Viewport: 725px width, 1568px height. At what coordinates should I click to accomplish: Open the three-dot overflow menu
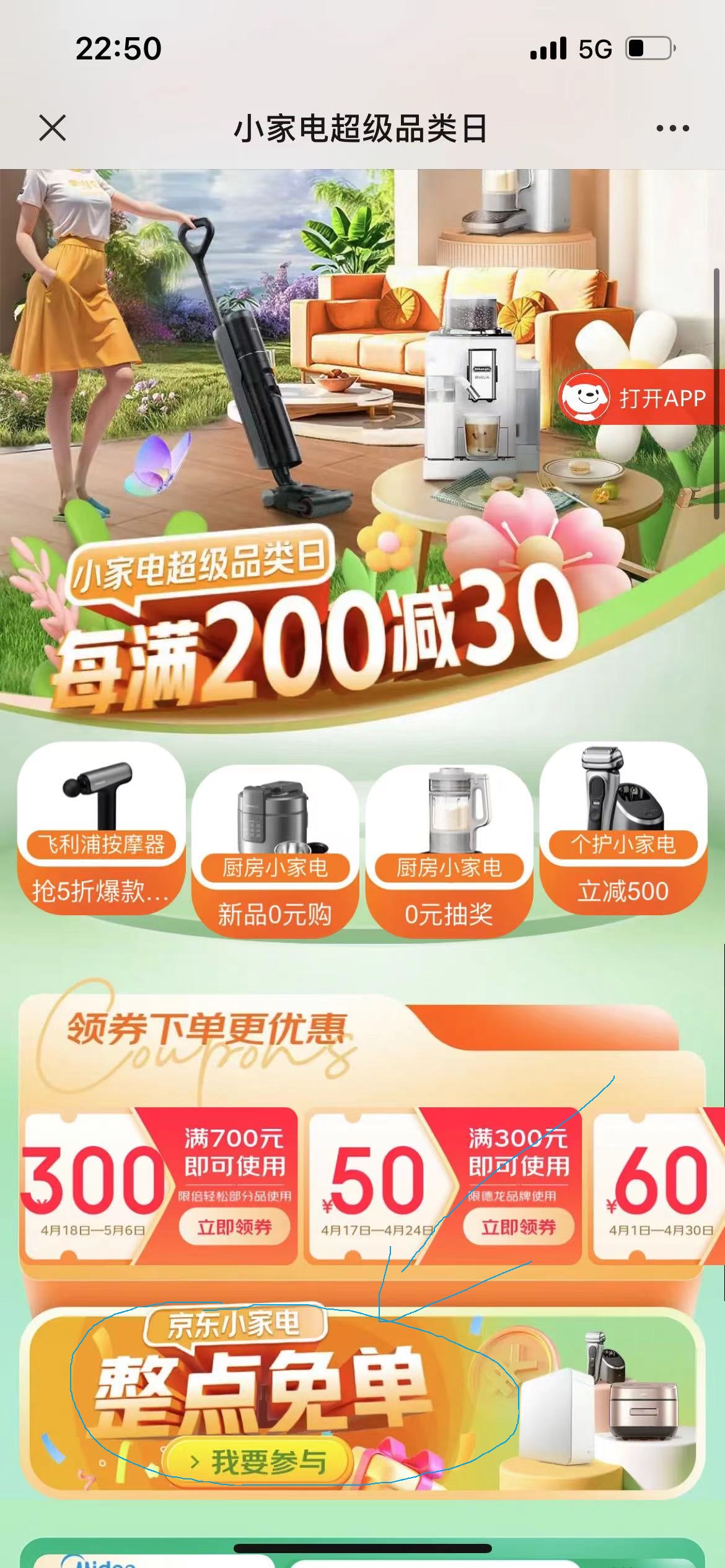point(672,128)
